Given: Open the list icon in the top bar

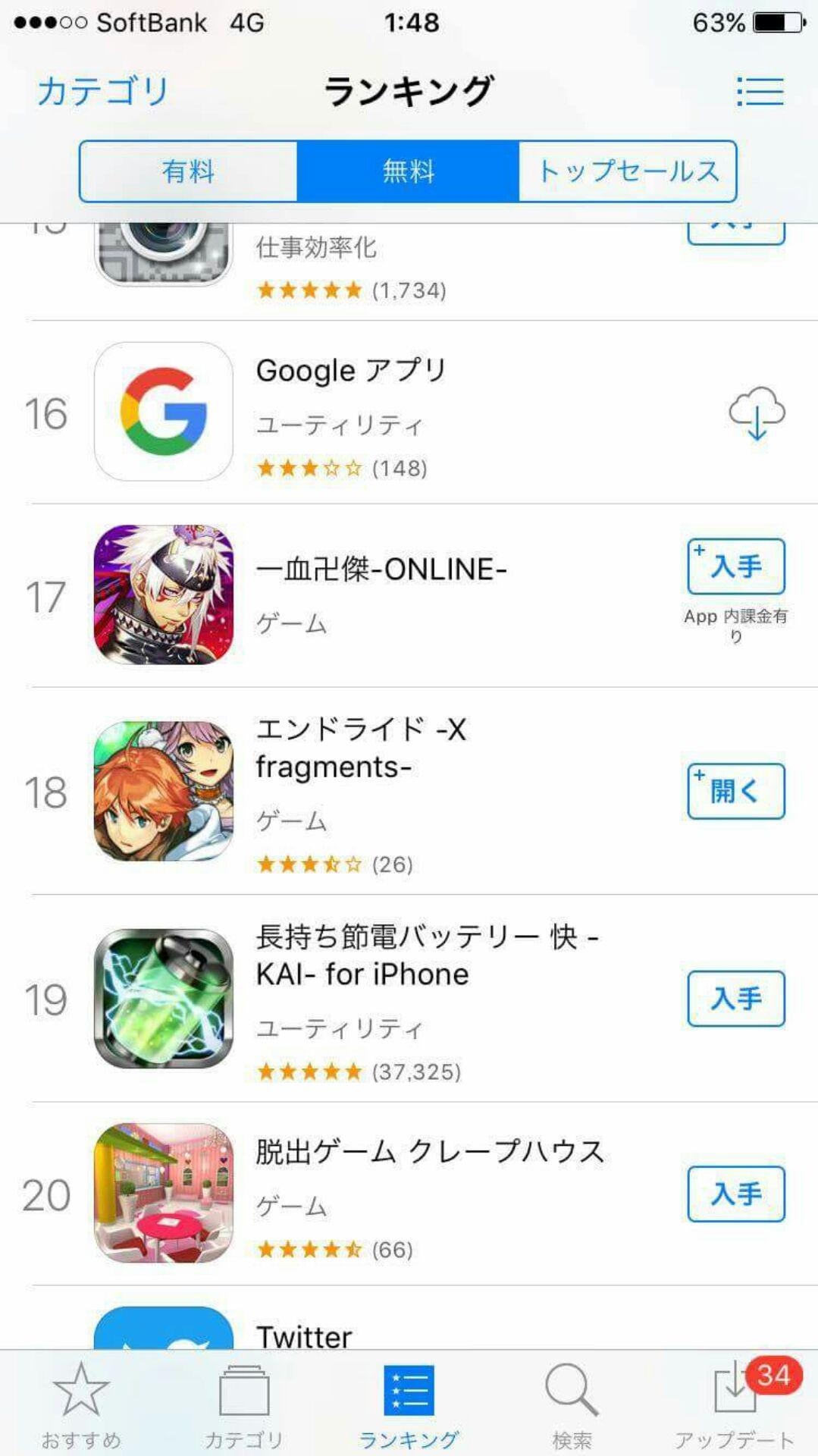Looking at the screenshot, I should tap(760, 92).
